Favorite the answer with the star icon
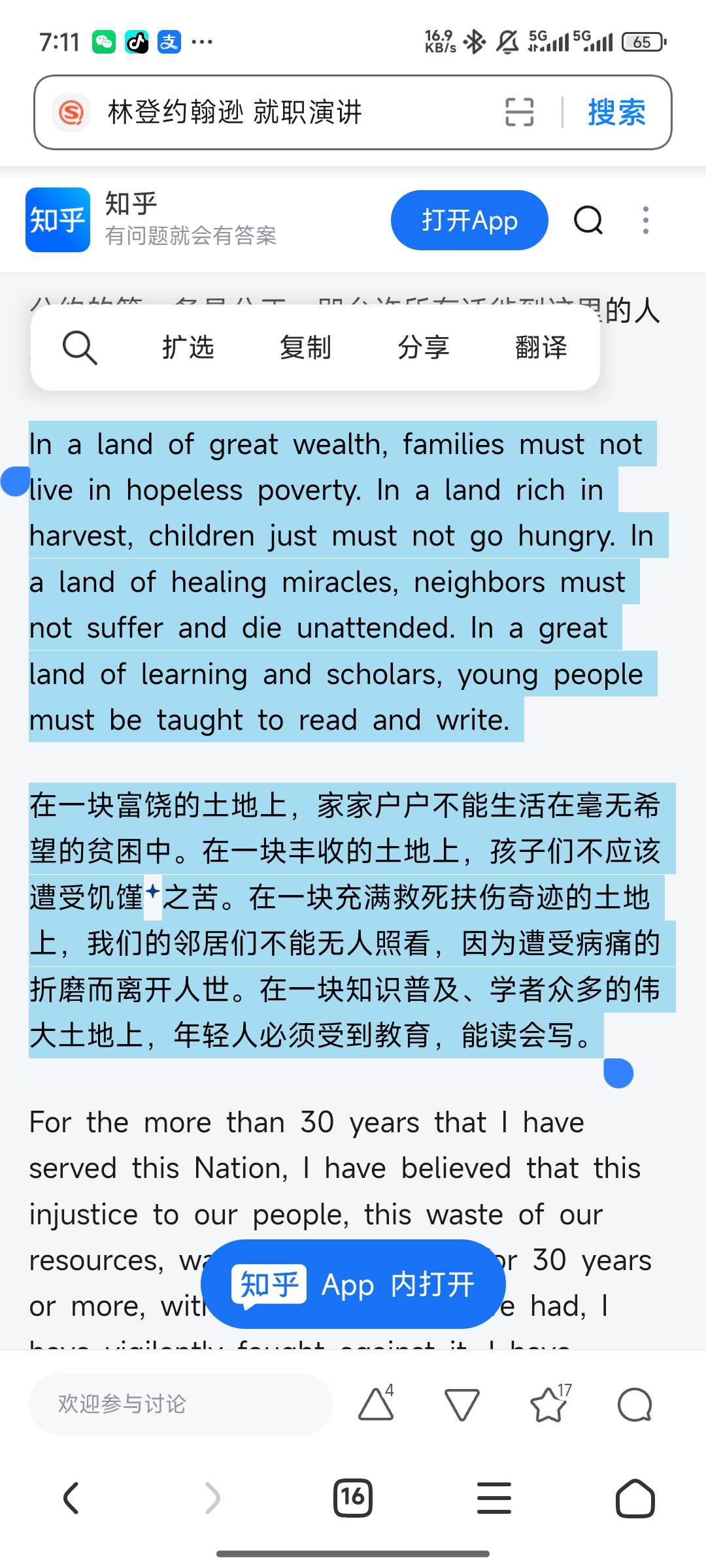 (548, 1404)
